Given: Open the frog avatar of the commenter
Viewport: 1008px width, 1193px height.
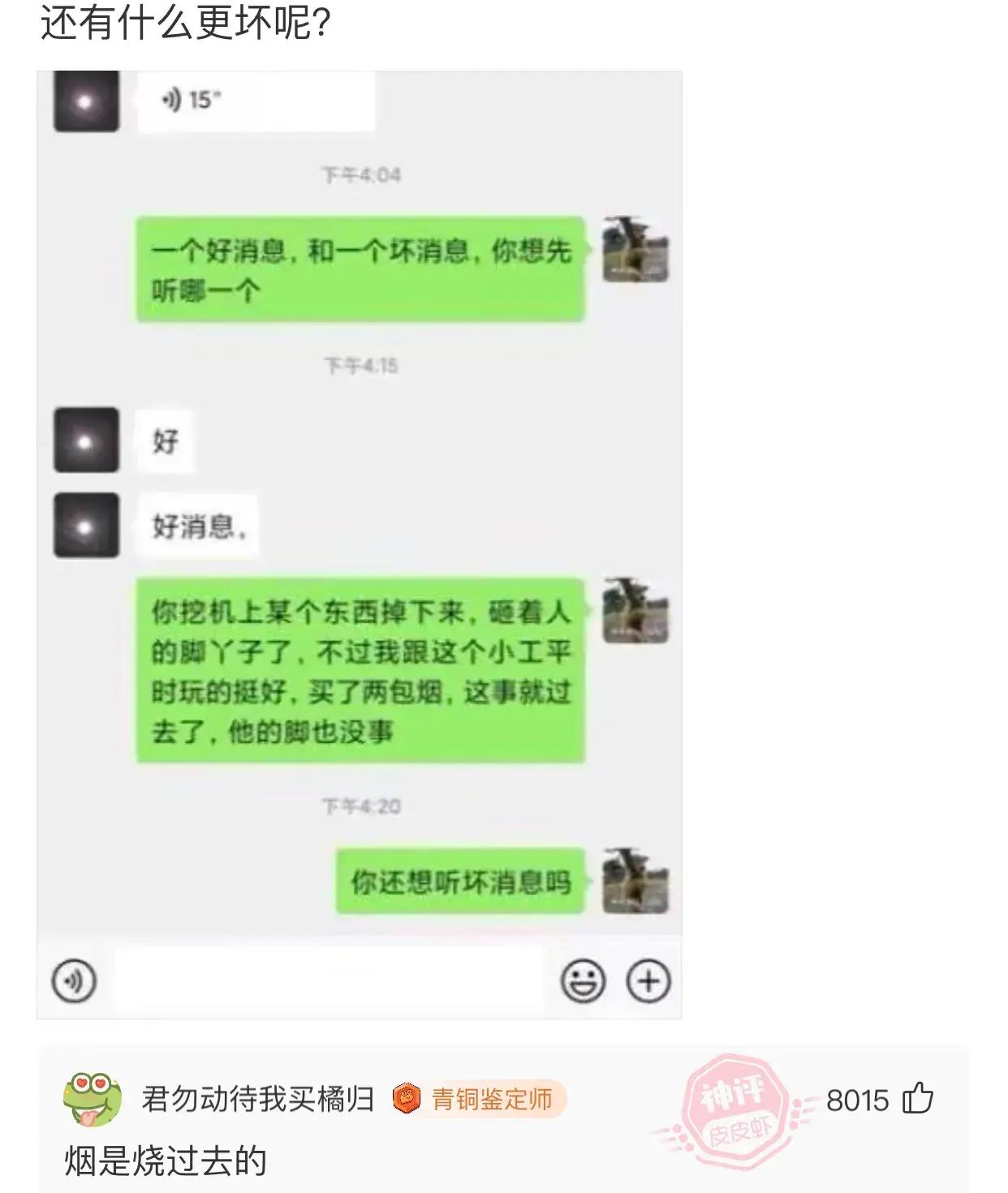Looking at the screenshot, I should click(93, 1099).
